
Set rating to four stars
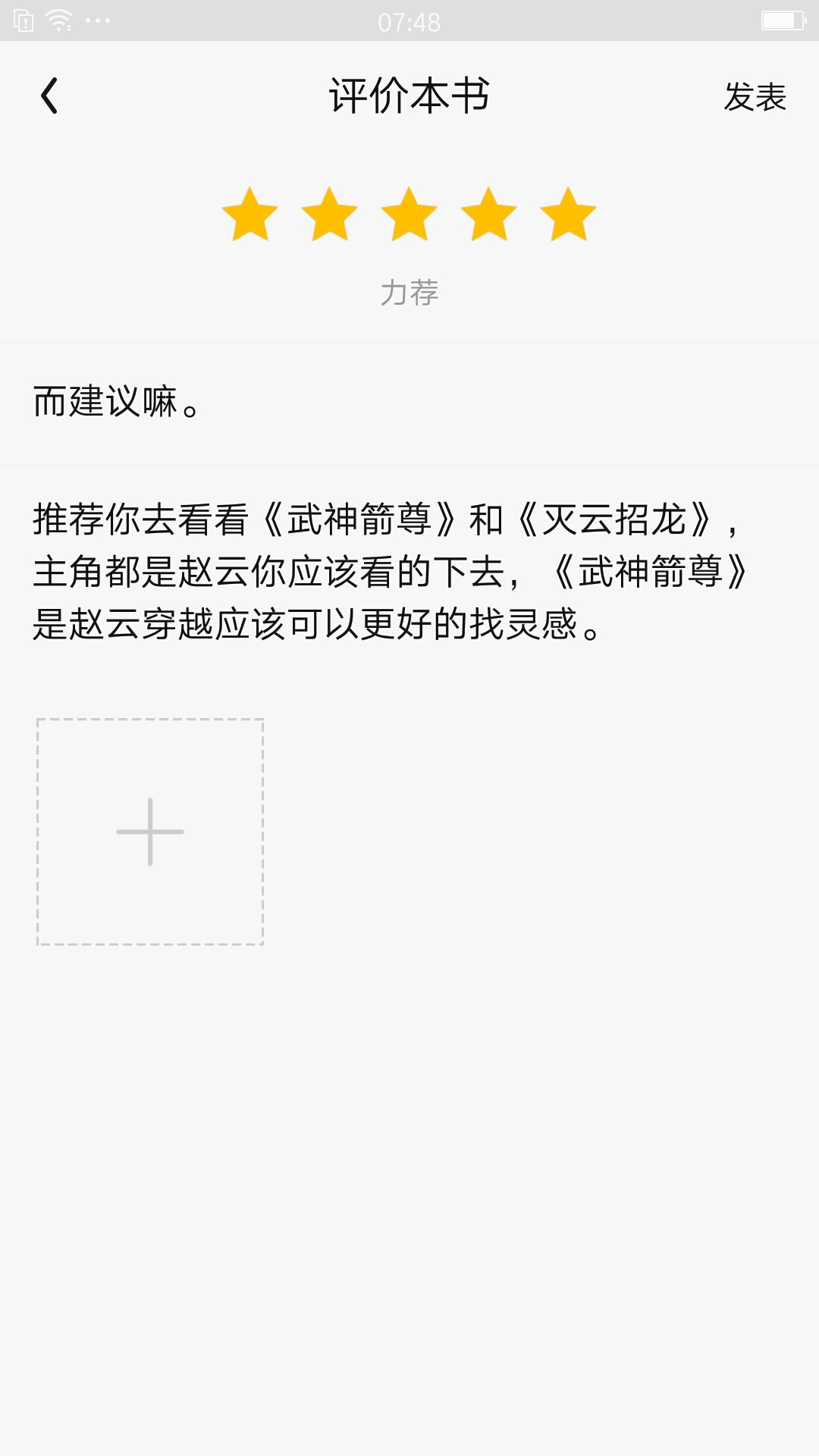coord(489,215)
